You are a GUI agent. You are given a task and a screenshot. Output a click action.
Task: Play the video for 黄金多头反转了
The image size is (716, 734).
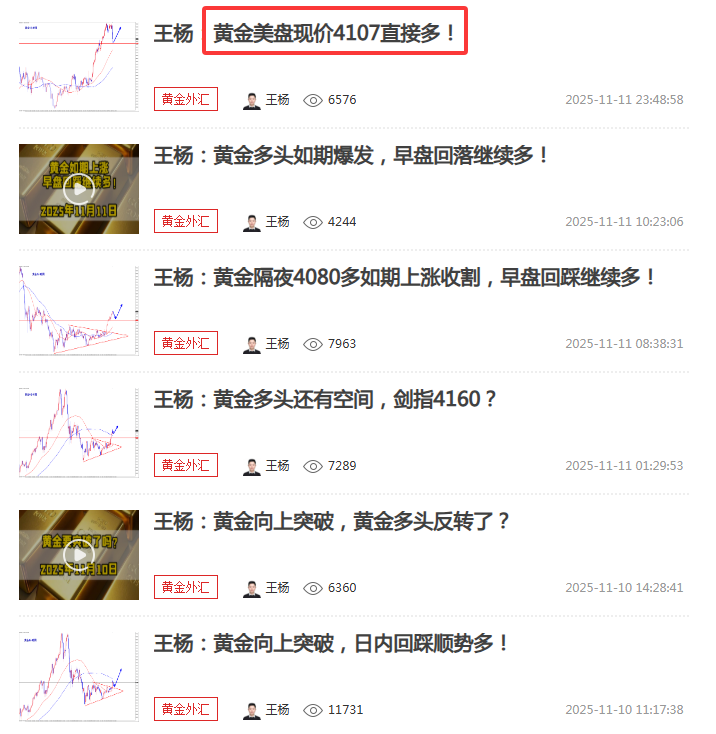(79, 554)
